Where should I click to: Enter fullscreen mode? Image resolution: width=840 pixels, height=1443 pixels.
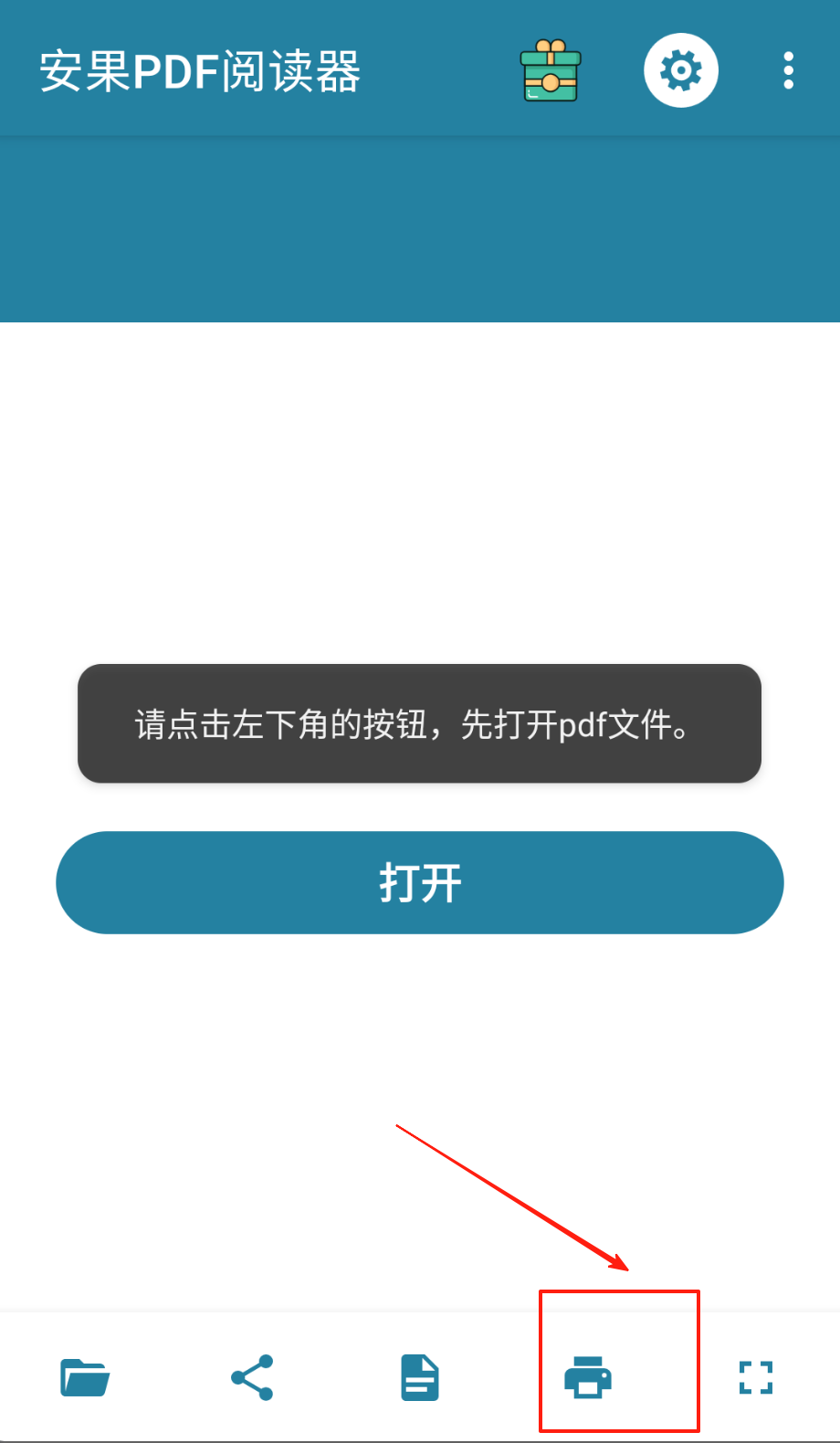click(x=755, y=1377)
